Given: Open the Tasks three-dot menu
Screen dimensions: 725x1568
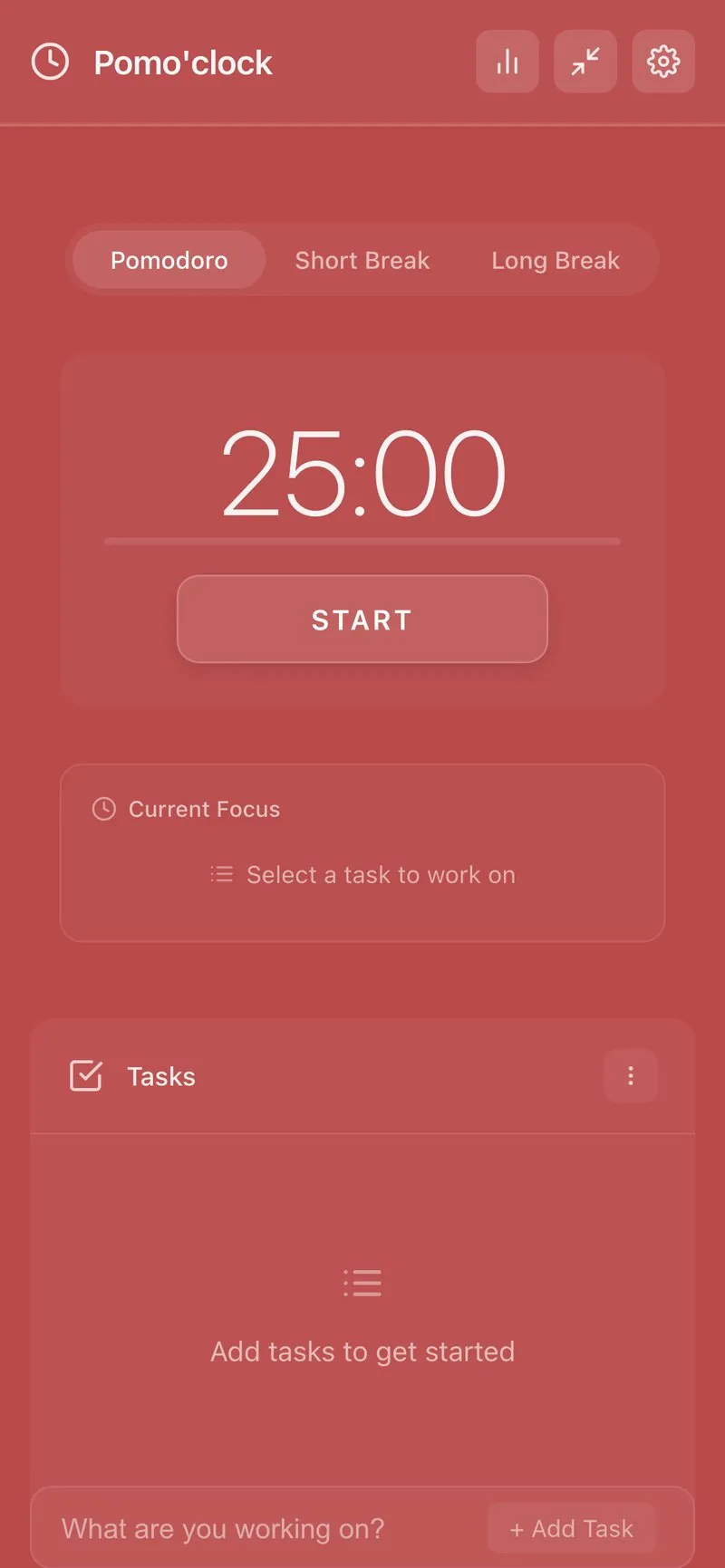Looking at the screenshot, I should [631, 1076].
